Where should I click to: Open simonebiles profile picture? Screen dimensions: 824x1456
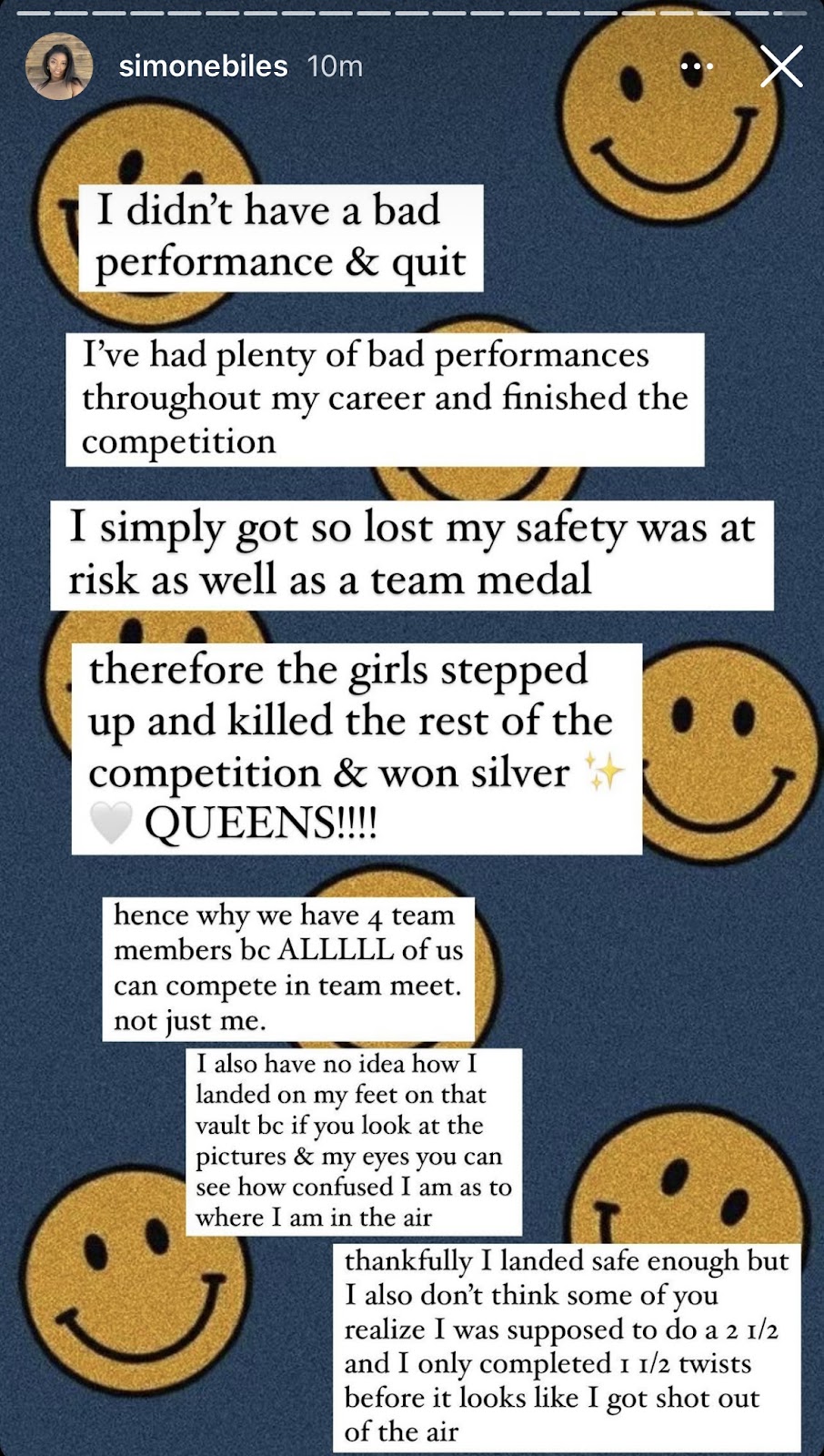coord(59,66)
